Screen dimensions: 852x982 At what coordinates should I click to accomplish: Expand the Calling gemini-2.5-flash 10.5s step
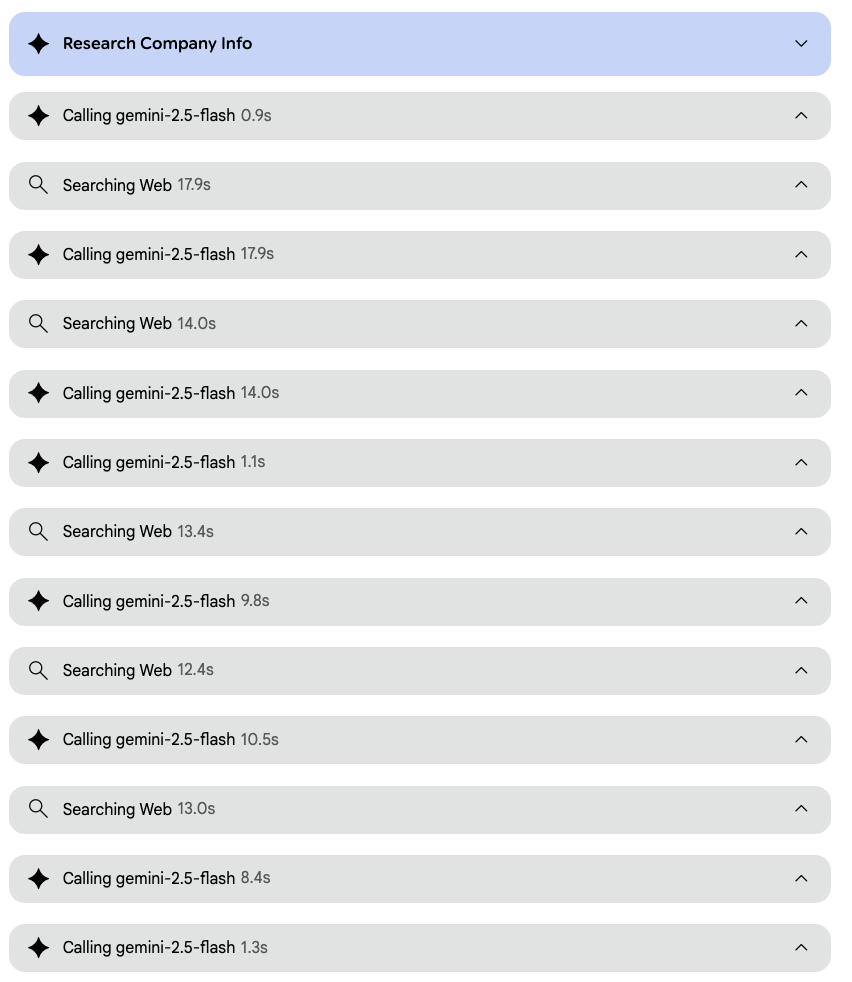coord(800,740)
